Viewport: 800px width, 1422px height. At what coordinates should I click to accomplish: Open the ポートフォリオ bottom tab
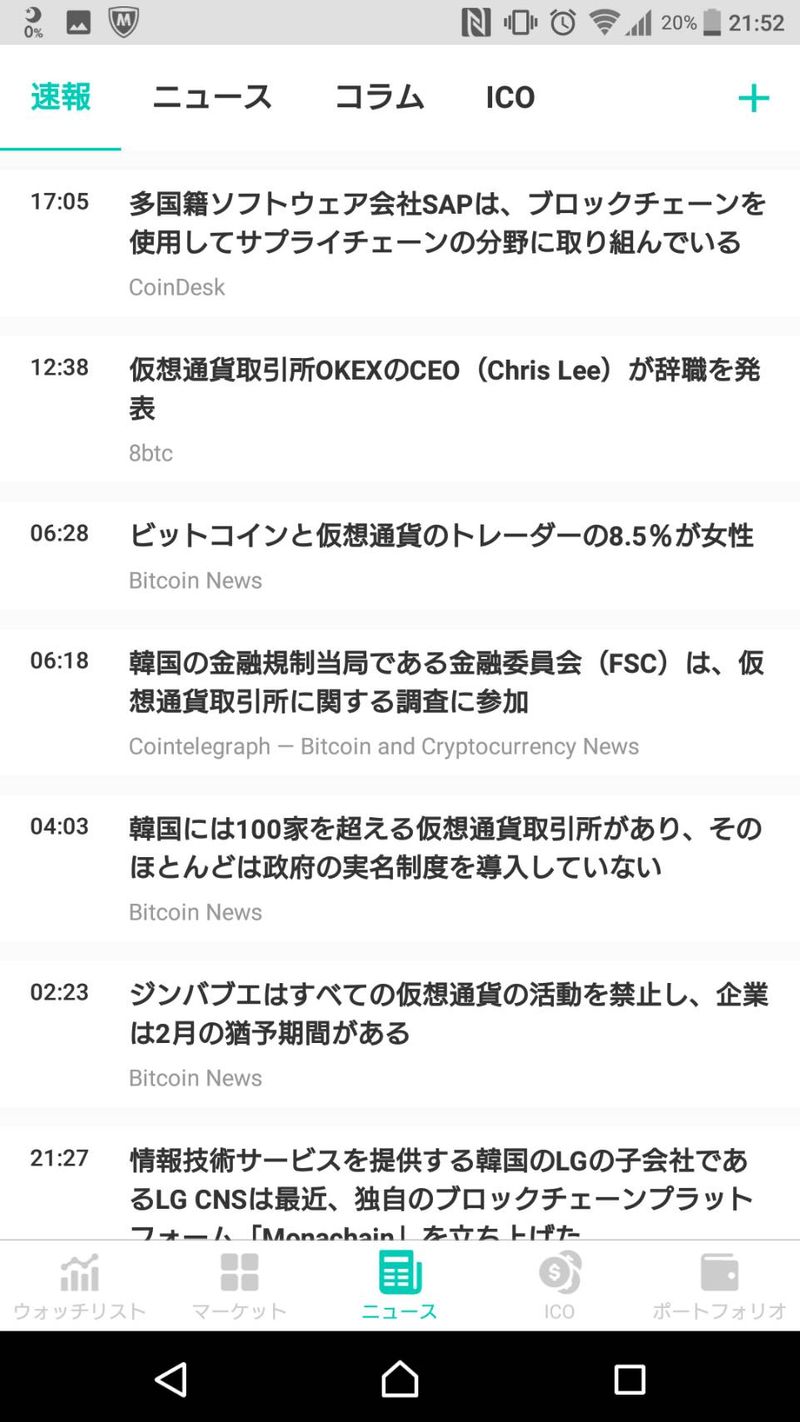[x=719, y=1286]
